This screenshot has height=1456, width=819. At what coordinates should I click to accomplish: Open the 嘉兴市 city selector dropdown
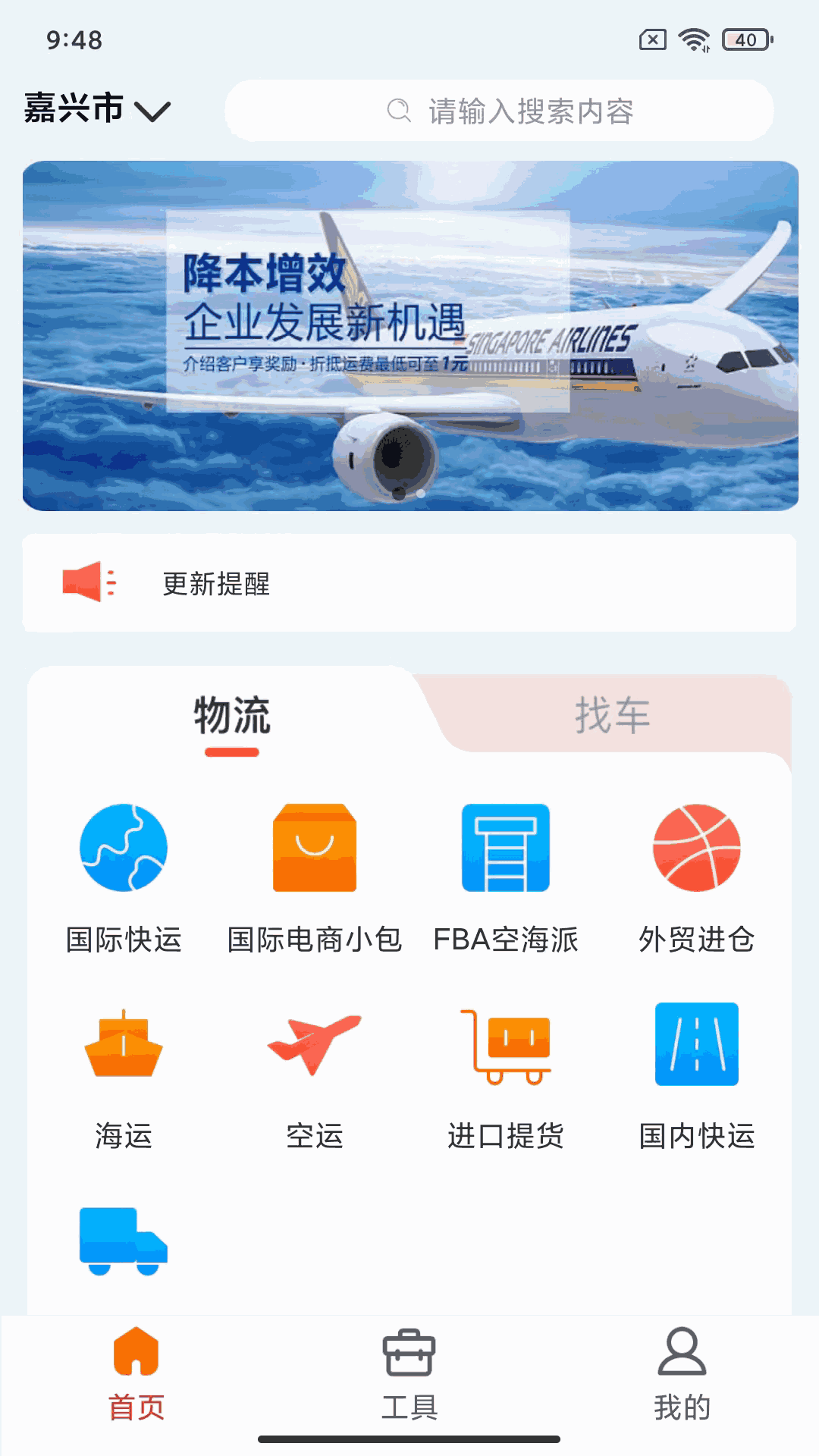[x=97, y=109]
